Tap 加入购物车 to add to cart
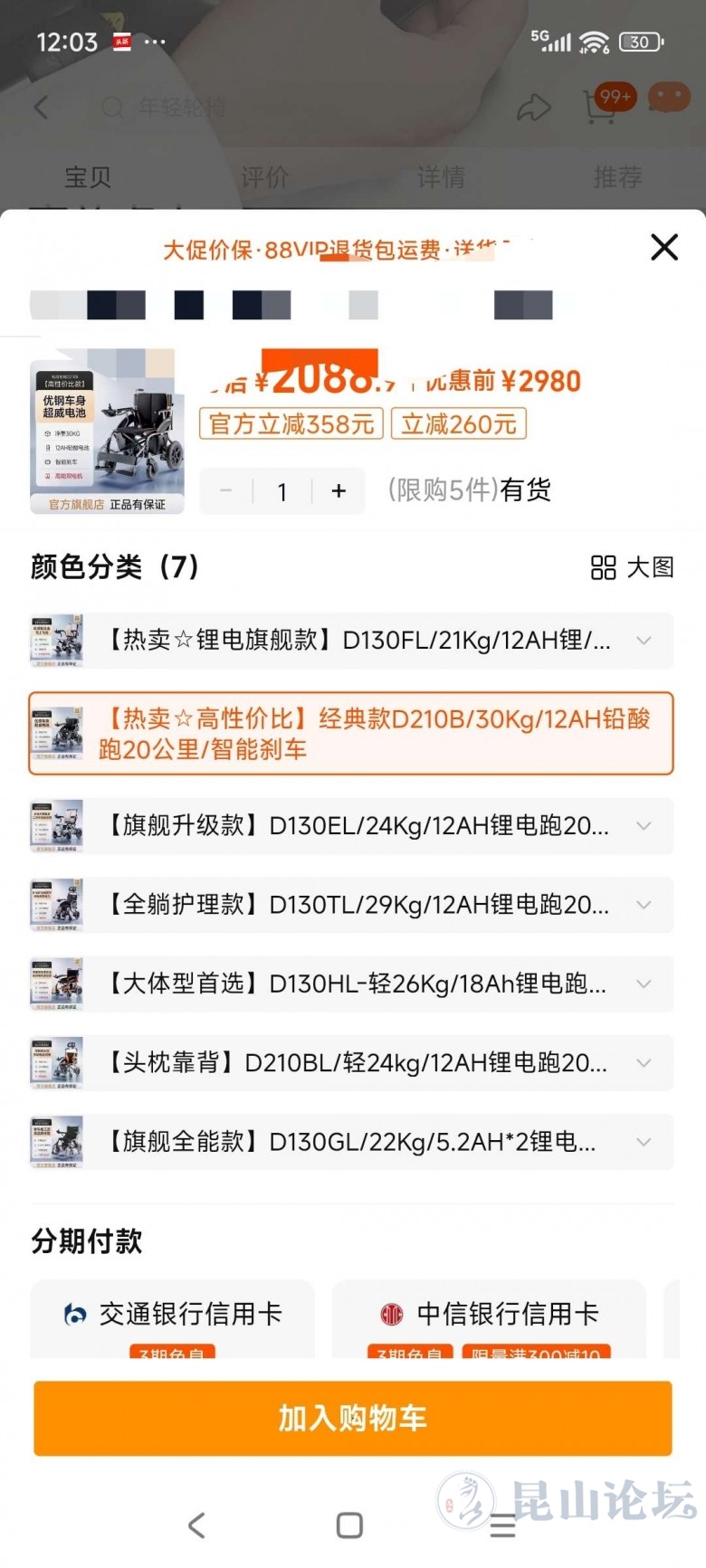Screen dimensions: 706x1568 353,1418
